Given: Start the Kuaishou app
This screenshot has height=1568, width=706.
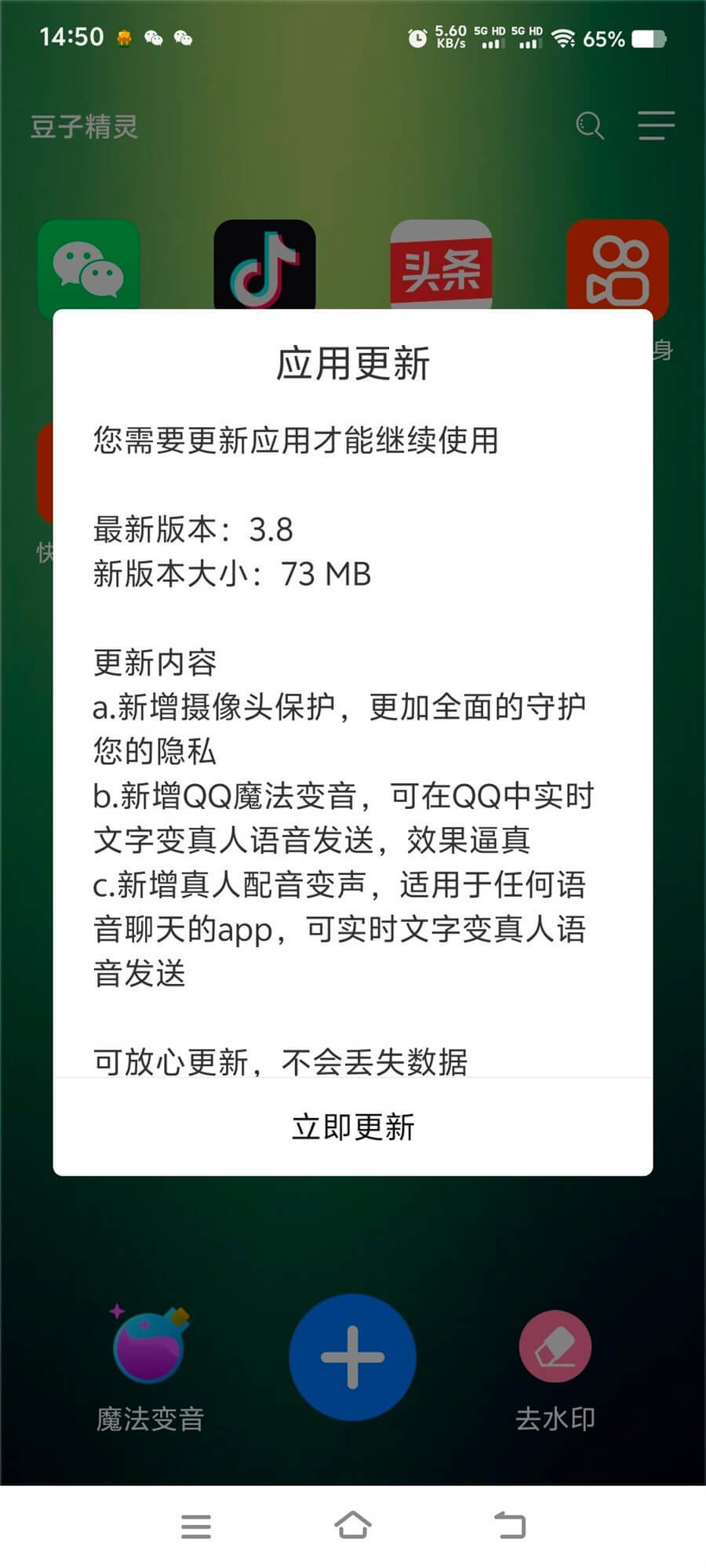Looking at the screenshot, I should click(x=618, y=265).
